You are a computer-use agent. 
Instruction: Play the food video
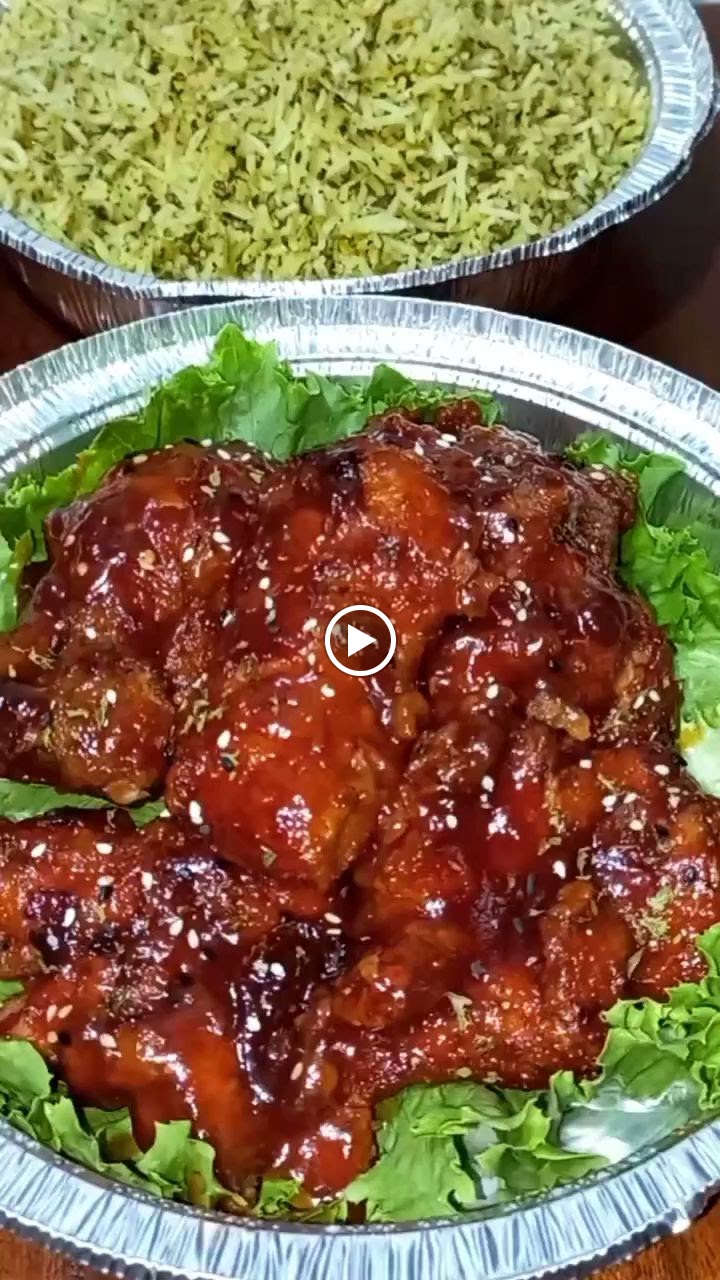pos(360,641)
